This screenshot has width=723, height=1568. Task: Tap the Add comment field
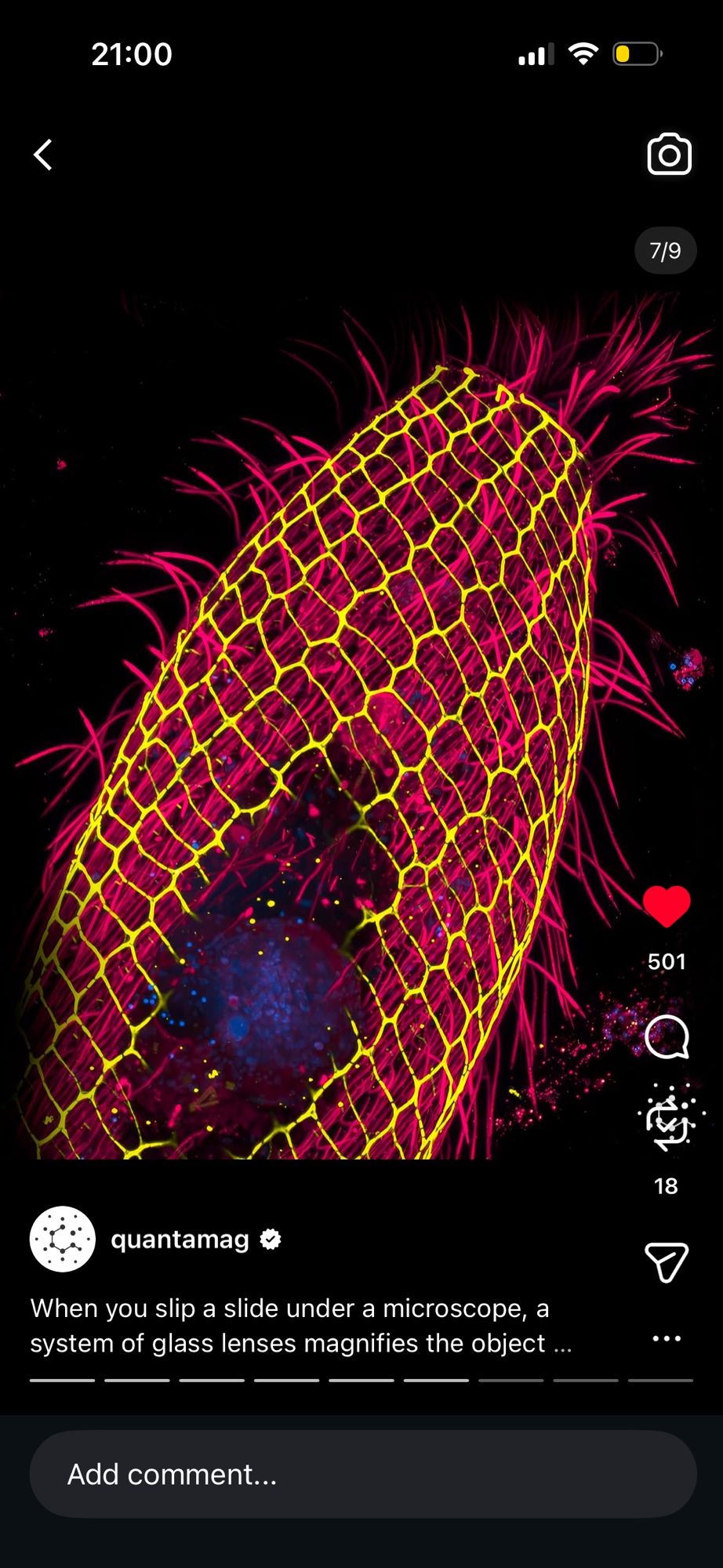coord(362,1474)
